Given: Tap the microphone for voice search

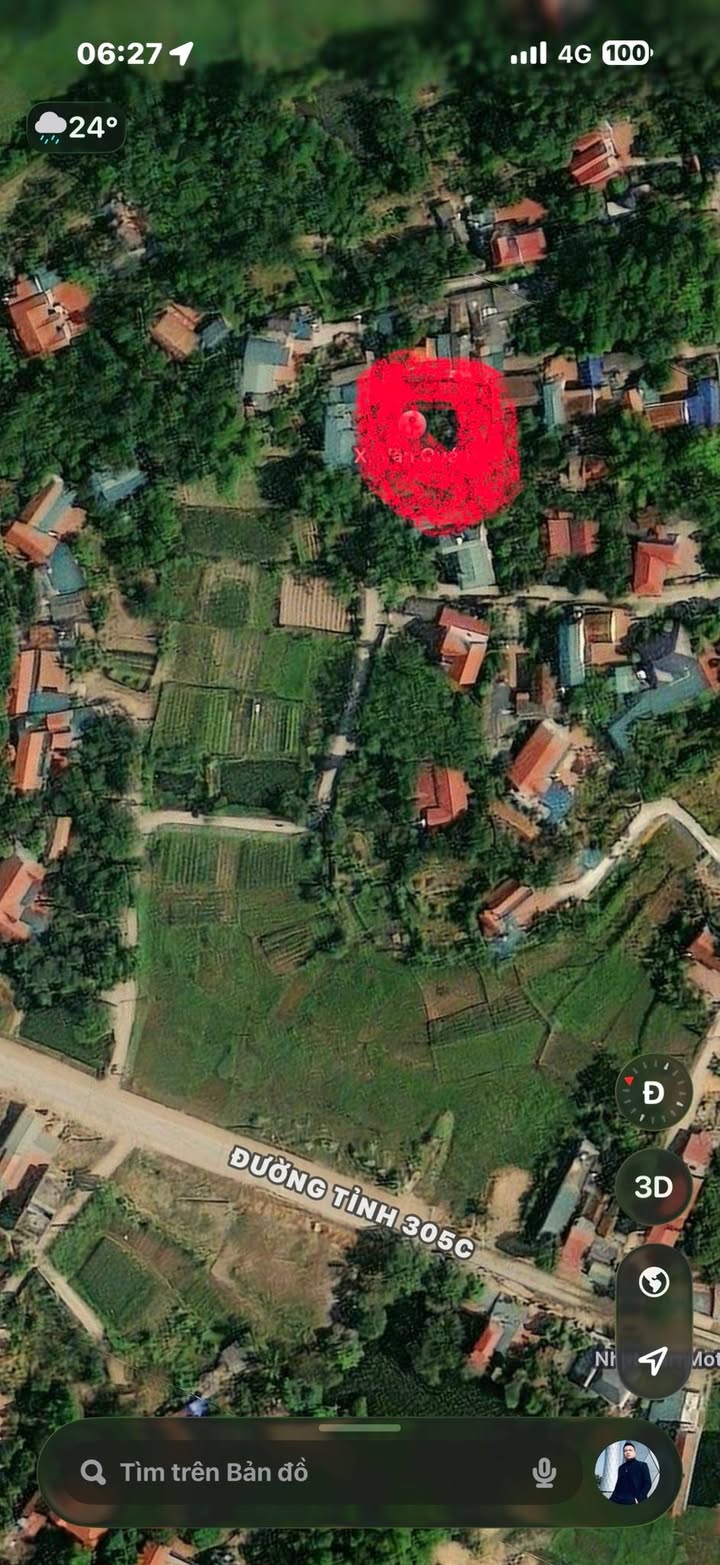Looking at the screenshot, I should click(544, 1472).
